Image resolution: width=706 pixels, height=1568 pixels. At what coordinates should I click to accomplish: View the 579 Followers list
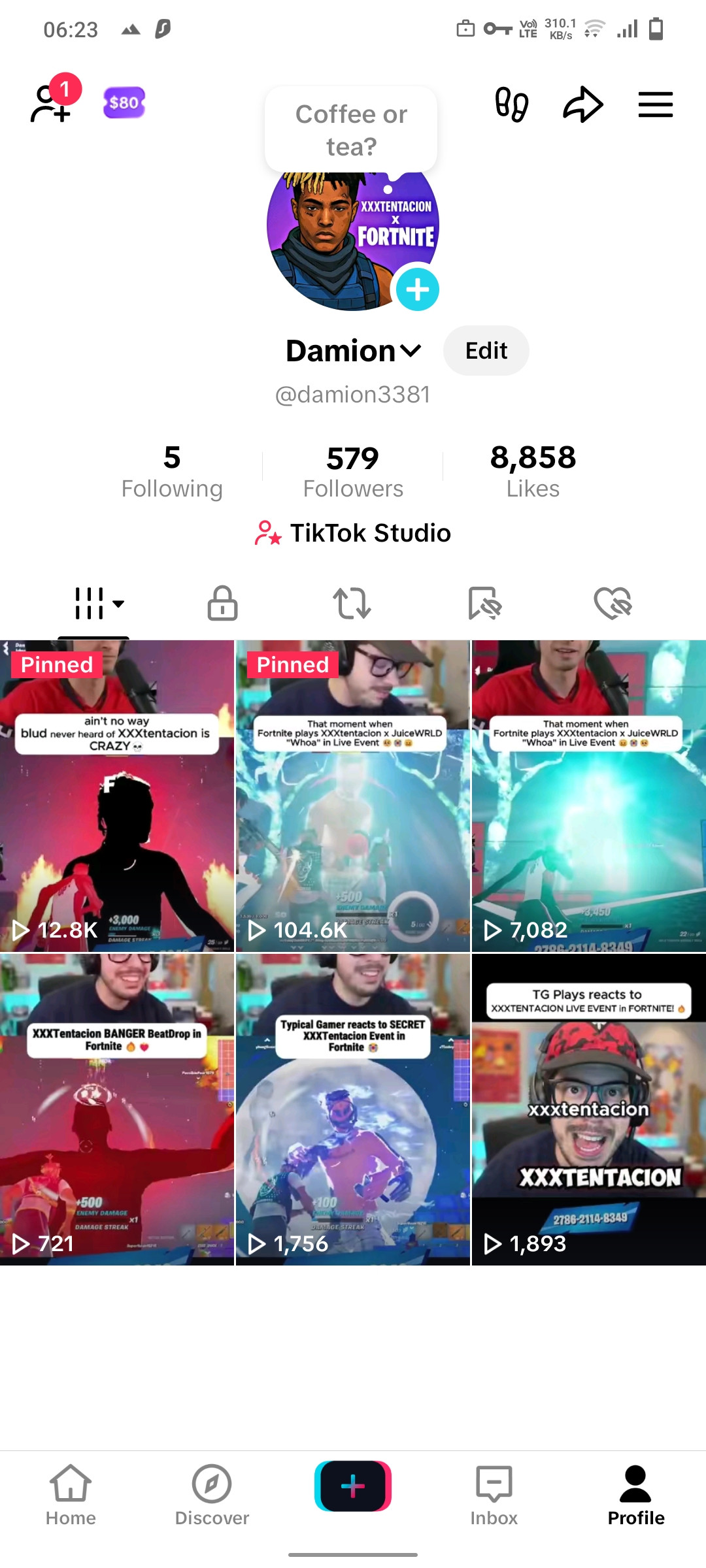pyautogui.click(x=353, y=471)
